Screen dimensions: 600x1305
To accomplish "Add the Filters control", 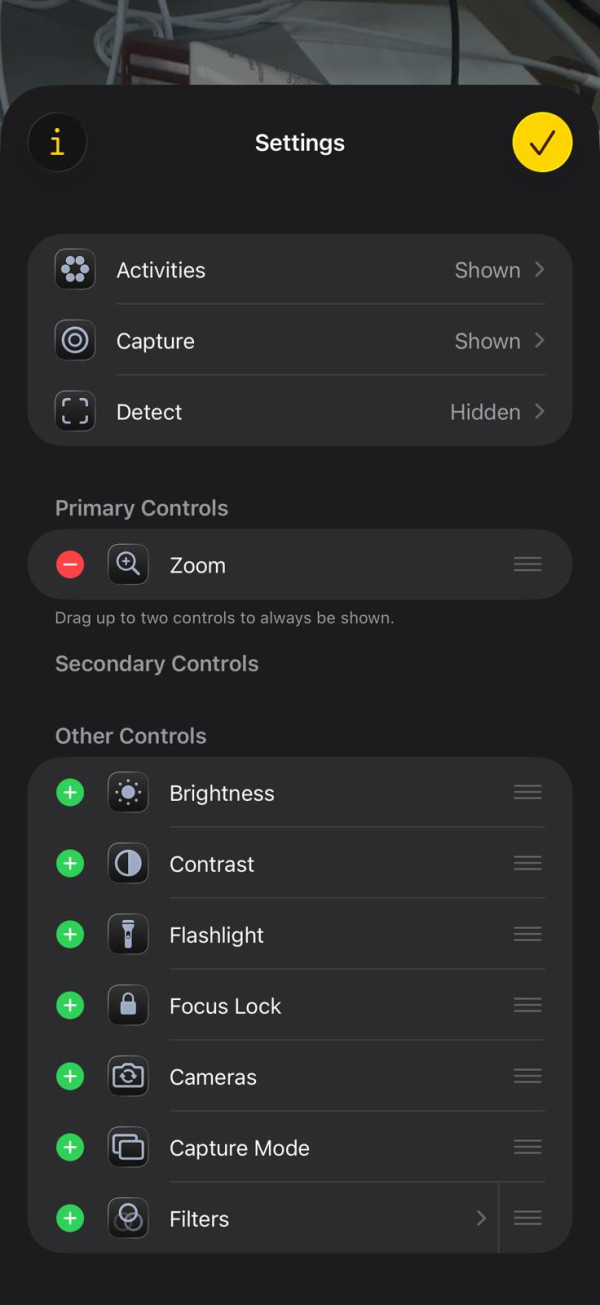I will pyautogui.click(x=70, y=1219).
